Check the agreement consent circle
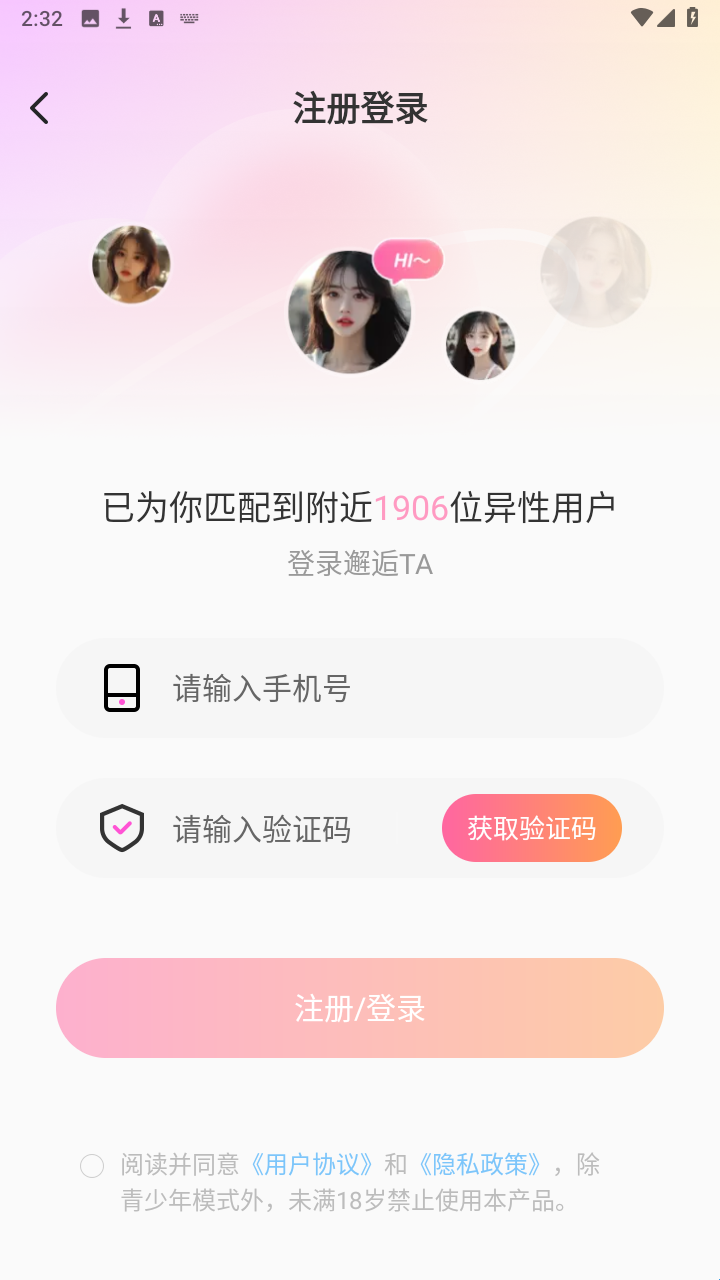This screenshot has height=1280, width=720. [x=92, y=1166]
